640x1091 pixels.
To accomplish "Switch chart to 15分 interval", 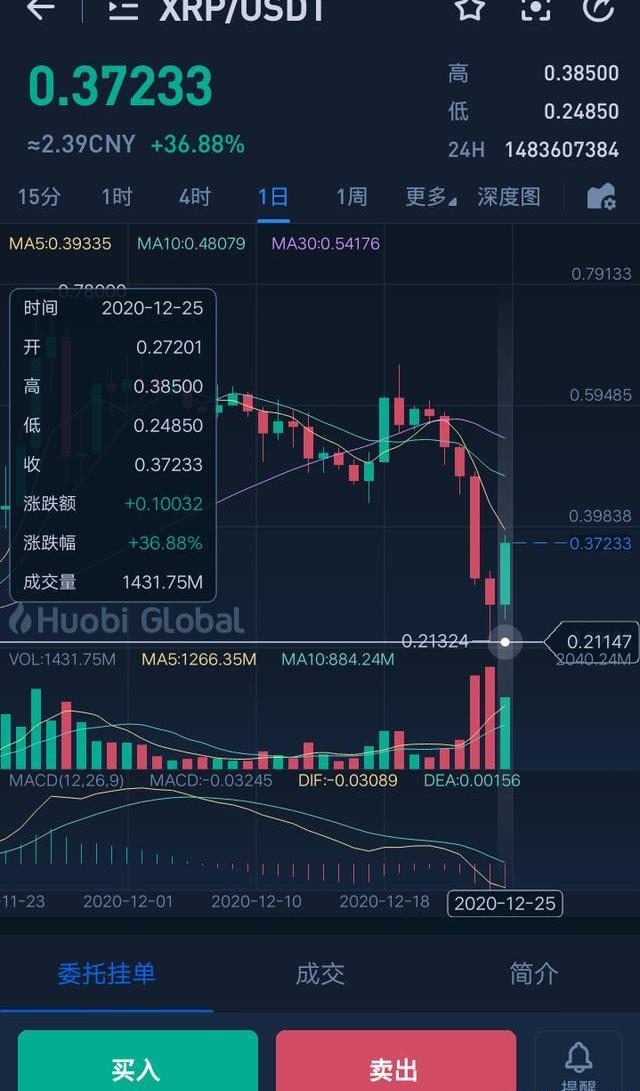I will 39,197.
